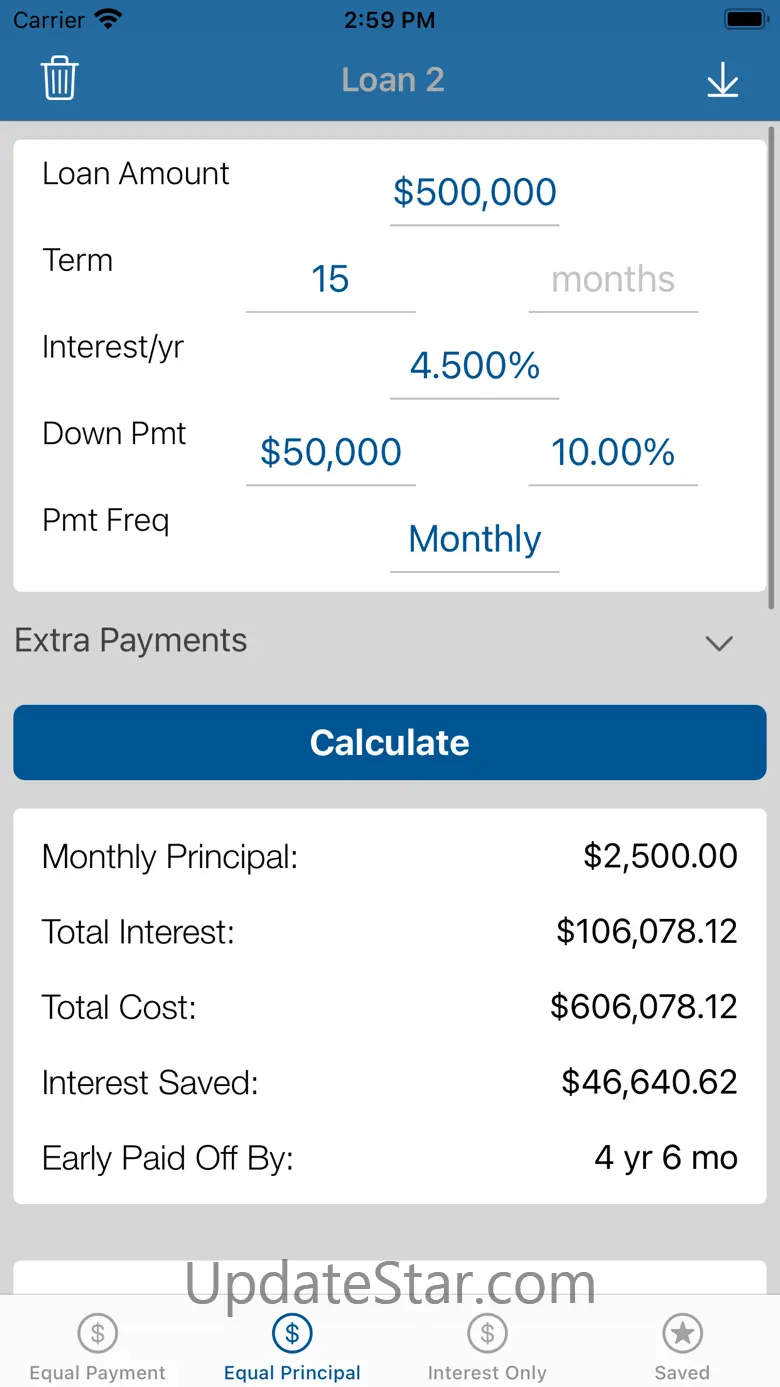Delete this loan with the trash icon
Image resolution: width=780 pixels, height=1387 pixels.
tap(60, 79)
